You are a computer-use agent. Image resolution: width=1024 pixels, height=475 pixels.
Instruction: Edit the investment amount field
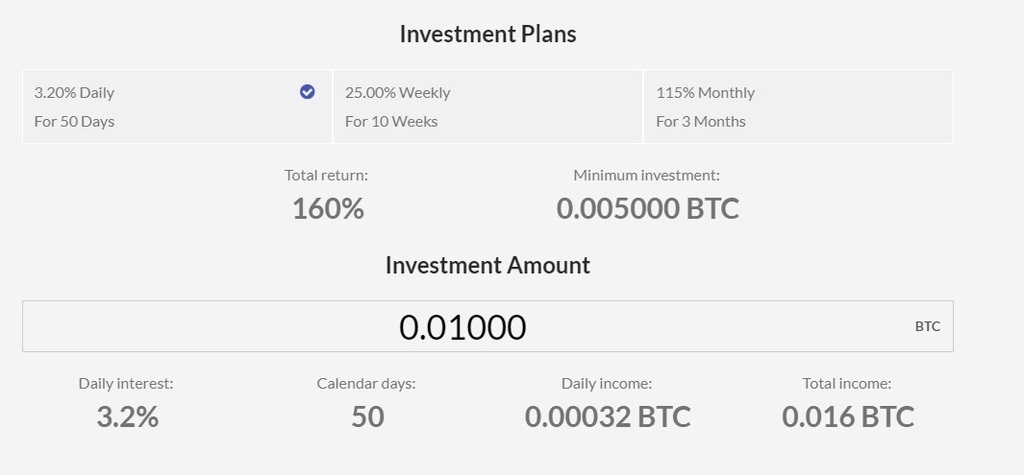[x=463, y=327]
